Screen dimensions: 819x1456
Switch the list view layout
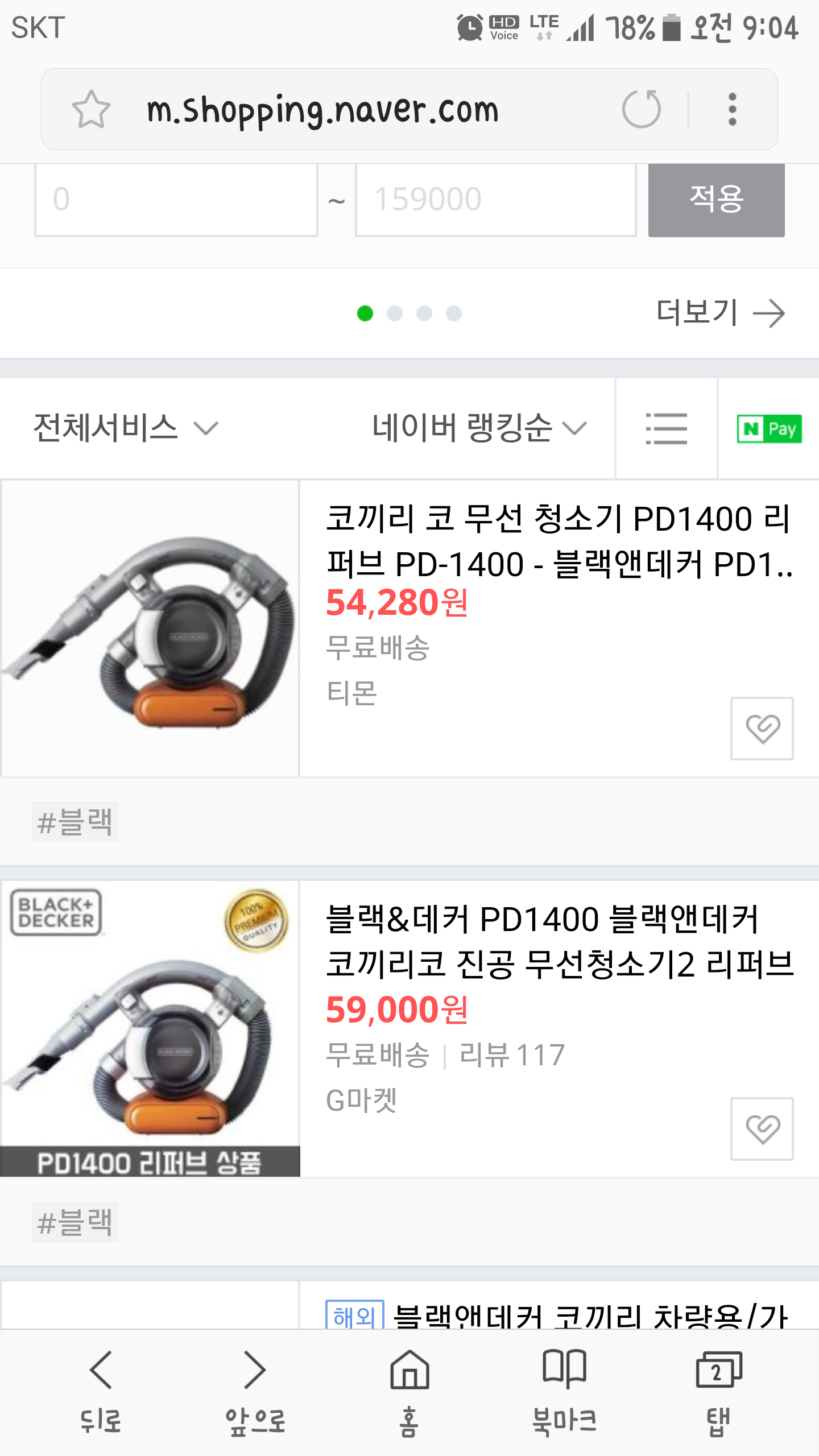coord(666,428)
